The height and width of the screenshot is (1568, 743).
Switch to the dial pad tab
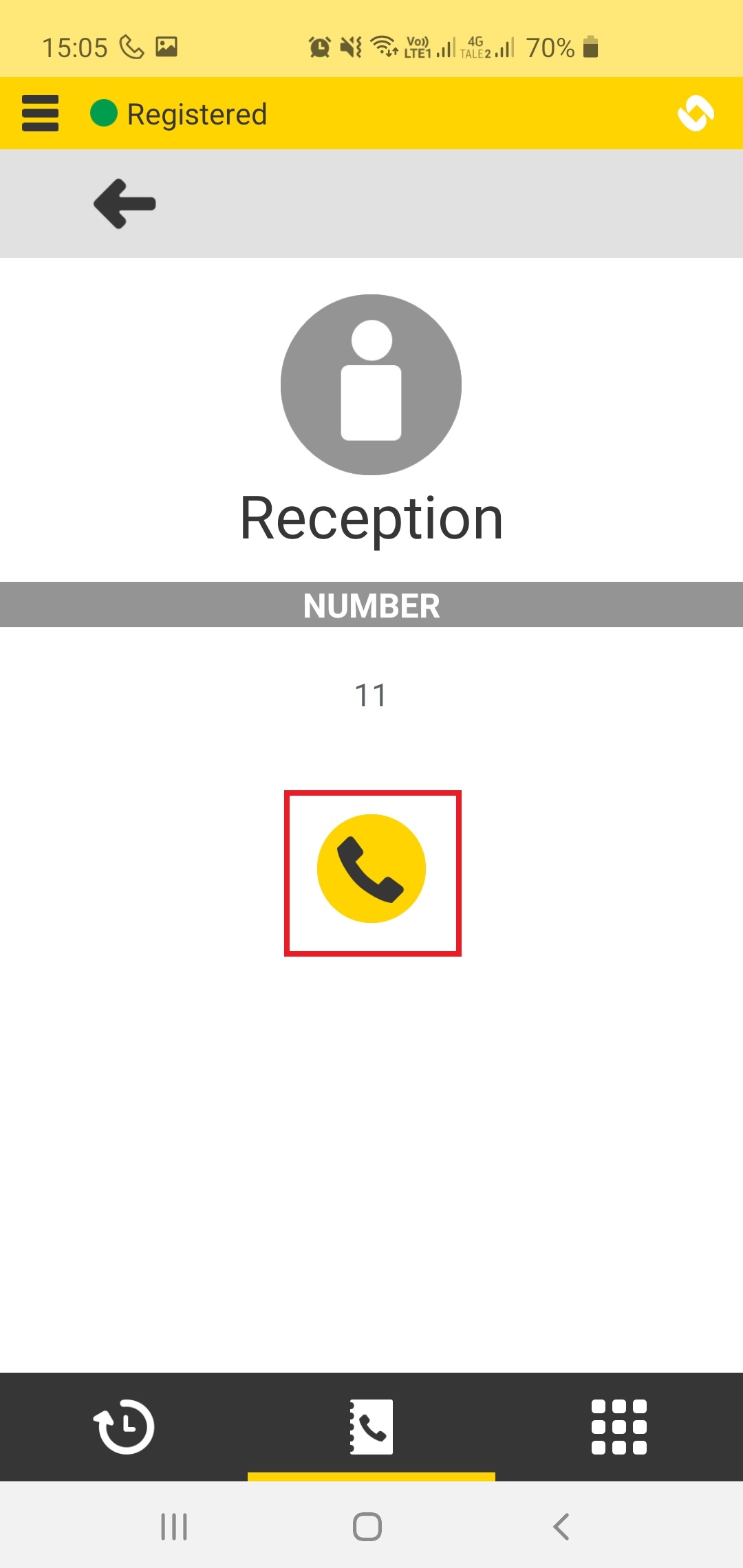619,1426
